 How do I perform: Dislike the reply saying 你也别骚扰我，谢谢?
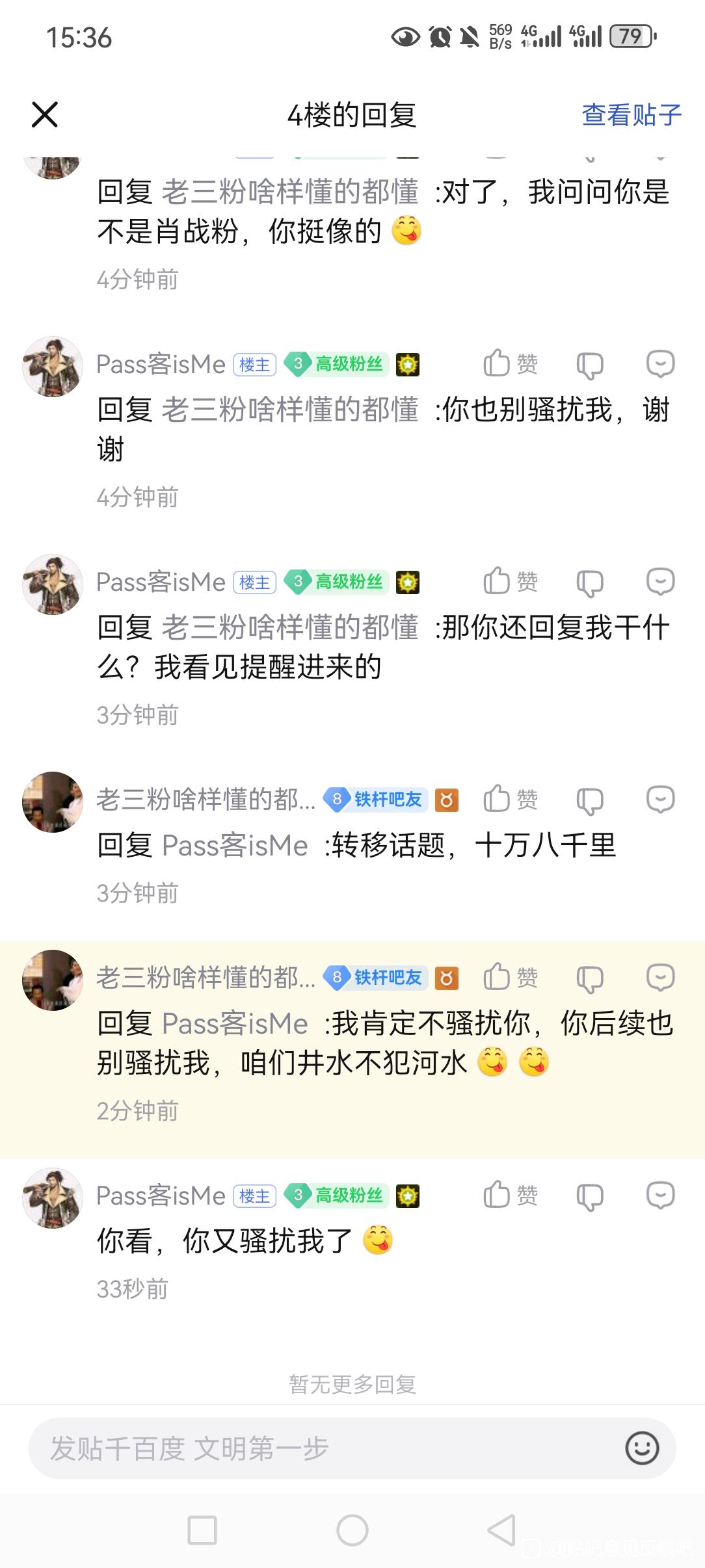[590, 365]
